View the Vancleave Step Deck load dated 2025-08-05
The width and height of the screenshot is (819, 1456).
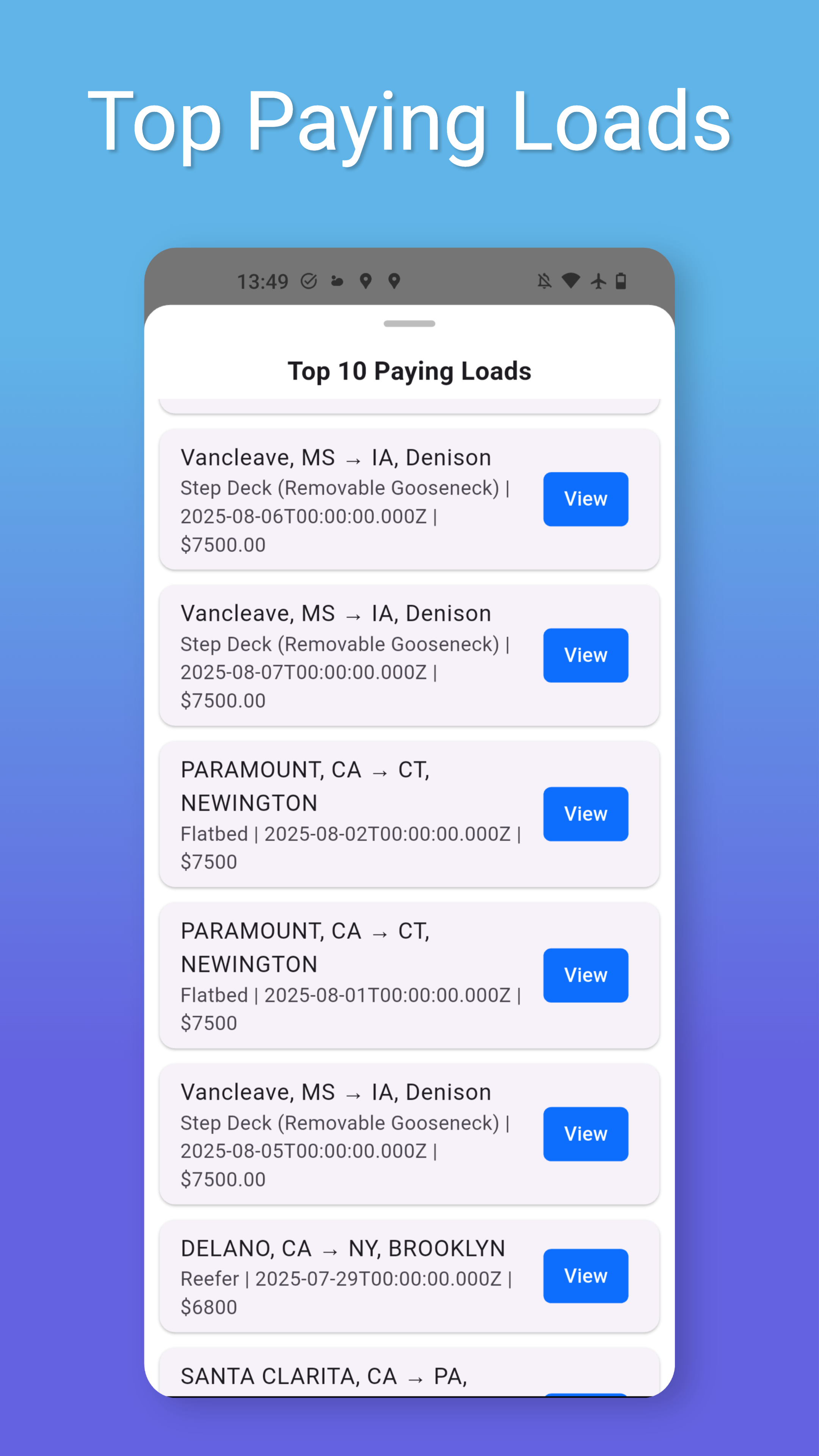pyautogui.click(x=585, y=1134)
